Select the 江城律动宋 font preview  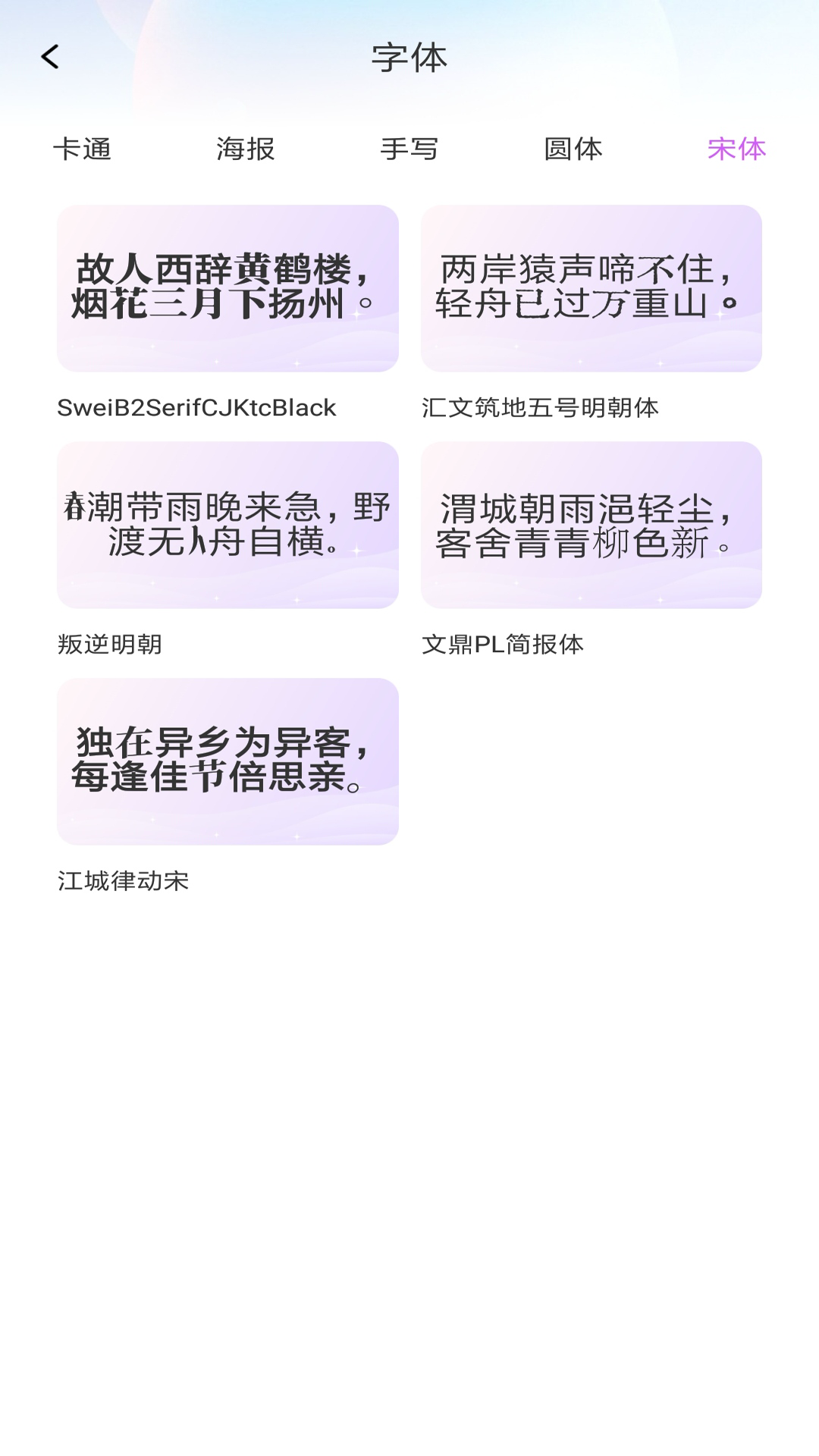click(227, 761)
